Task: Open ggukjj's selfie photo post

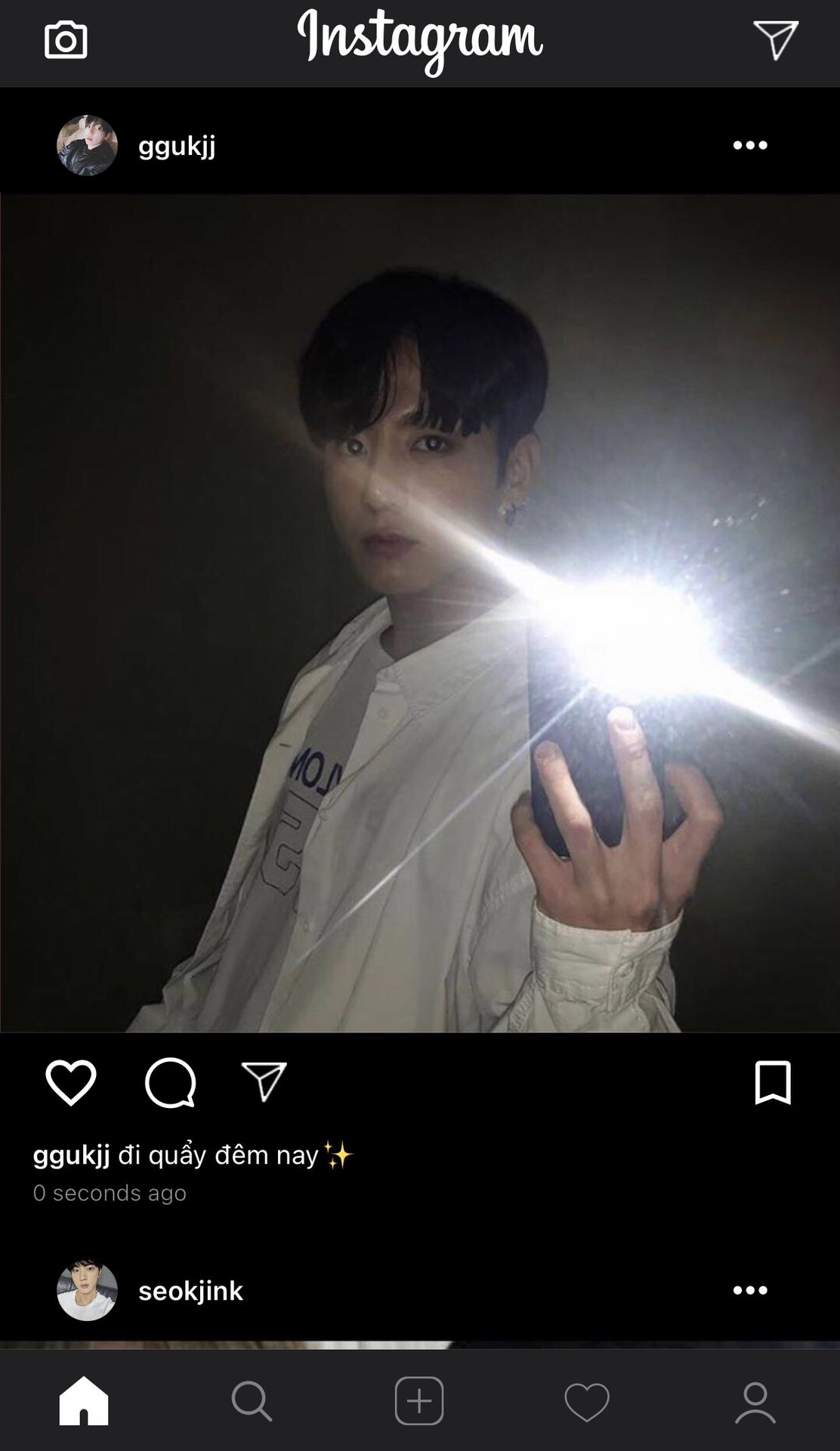Action: [x=420, y=612]
